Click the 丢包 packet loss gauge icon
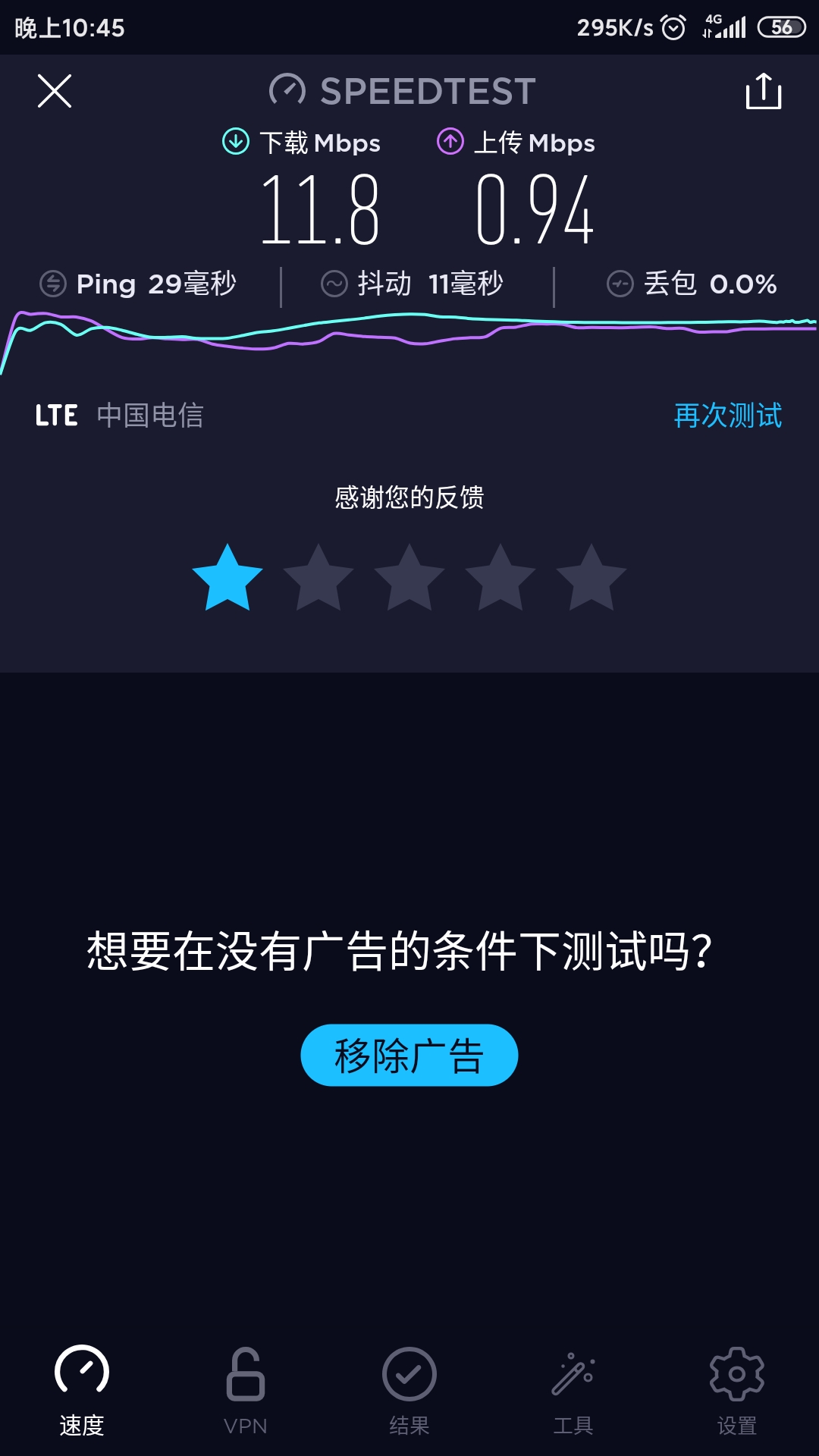Screen dimensions: 819x1456 pos(622,284)
